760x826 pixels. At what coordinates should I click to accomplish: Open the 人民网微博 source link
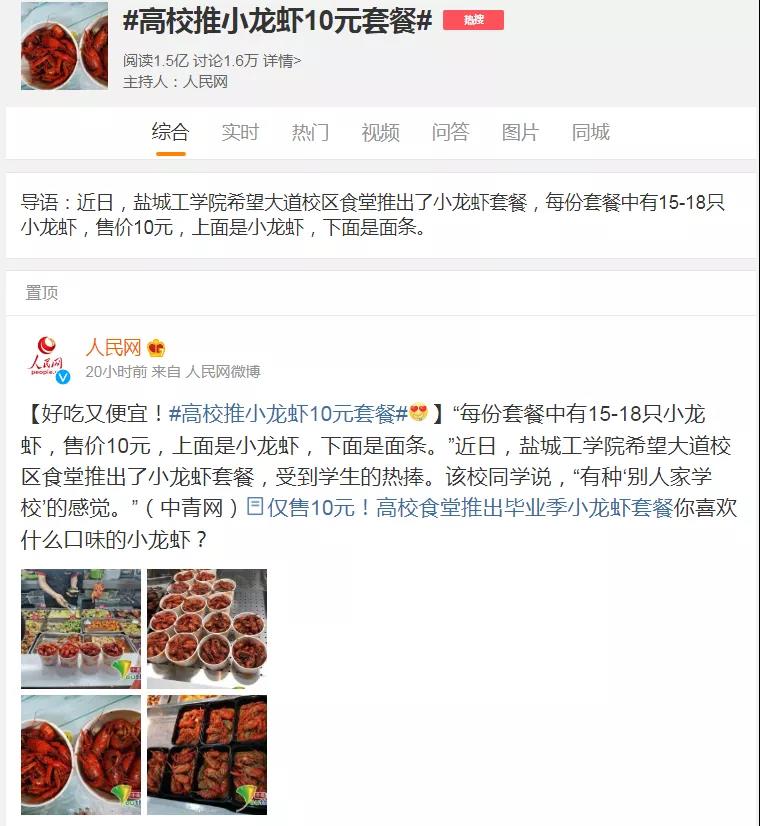[223, 372]
